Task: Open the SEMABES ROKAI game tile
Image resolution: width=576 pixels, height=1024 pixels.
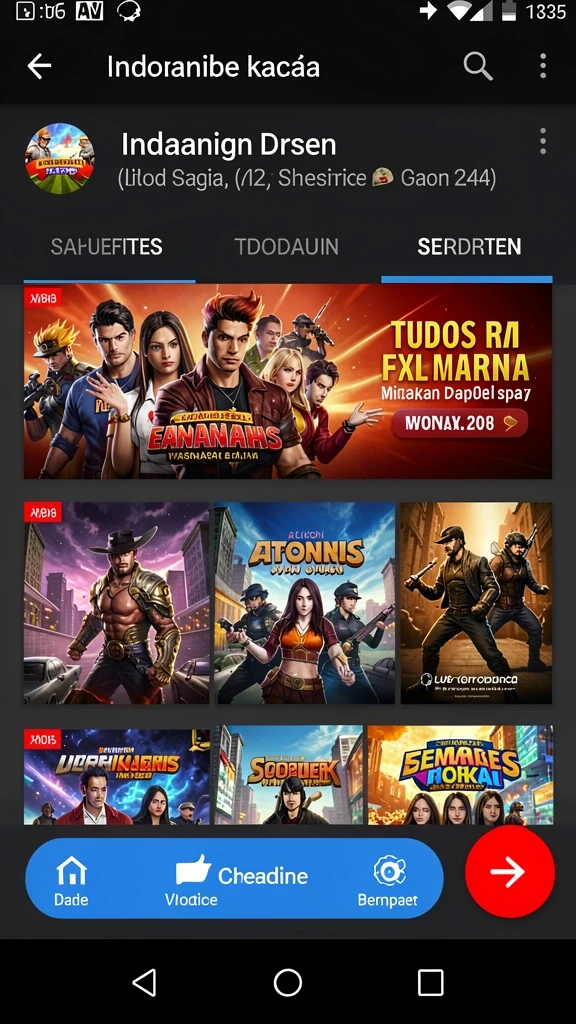Action: tap(460, 775)
